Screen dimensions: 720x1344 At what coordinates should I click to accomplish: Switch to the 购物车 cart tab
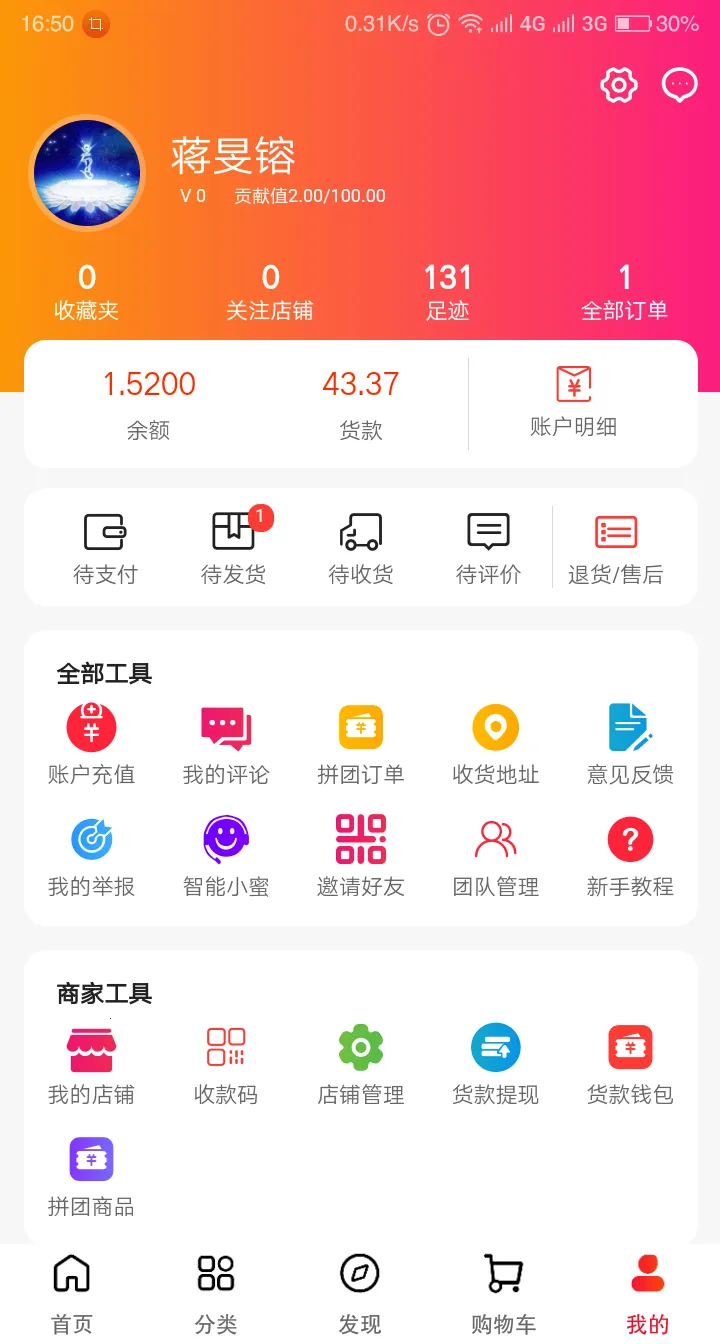(503, 1290)
